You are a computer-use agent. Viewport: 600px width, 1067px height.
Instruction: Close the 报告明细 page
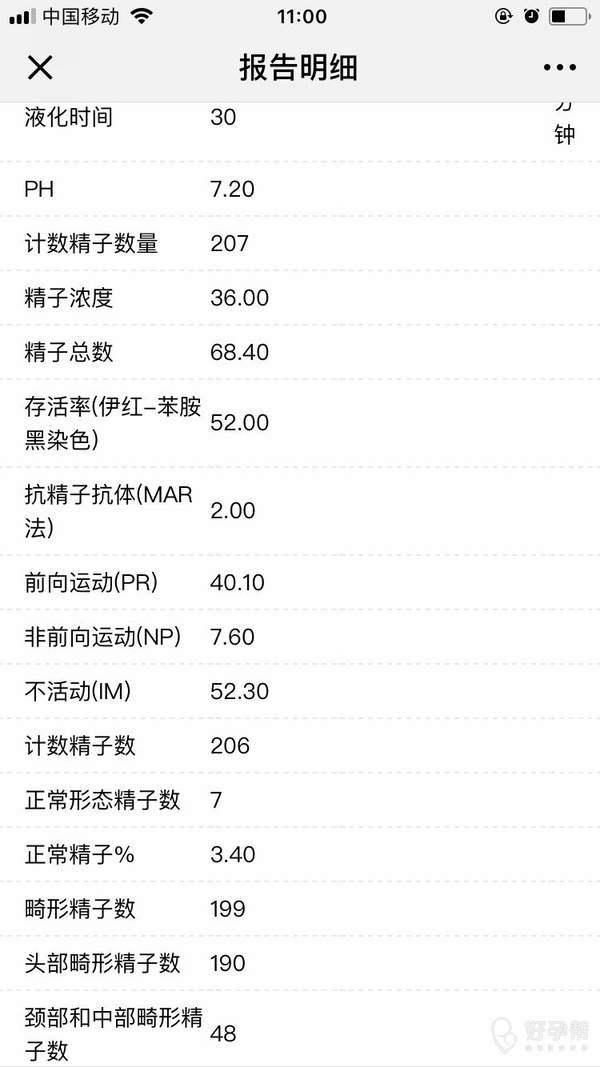[x=40, y=68]
